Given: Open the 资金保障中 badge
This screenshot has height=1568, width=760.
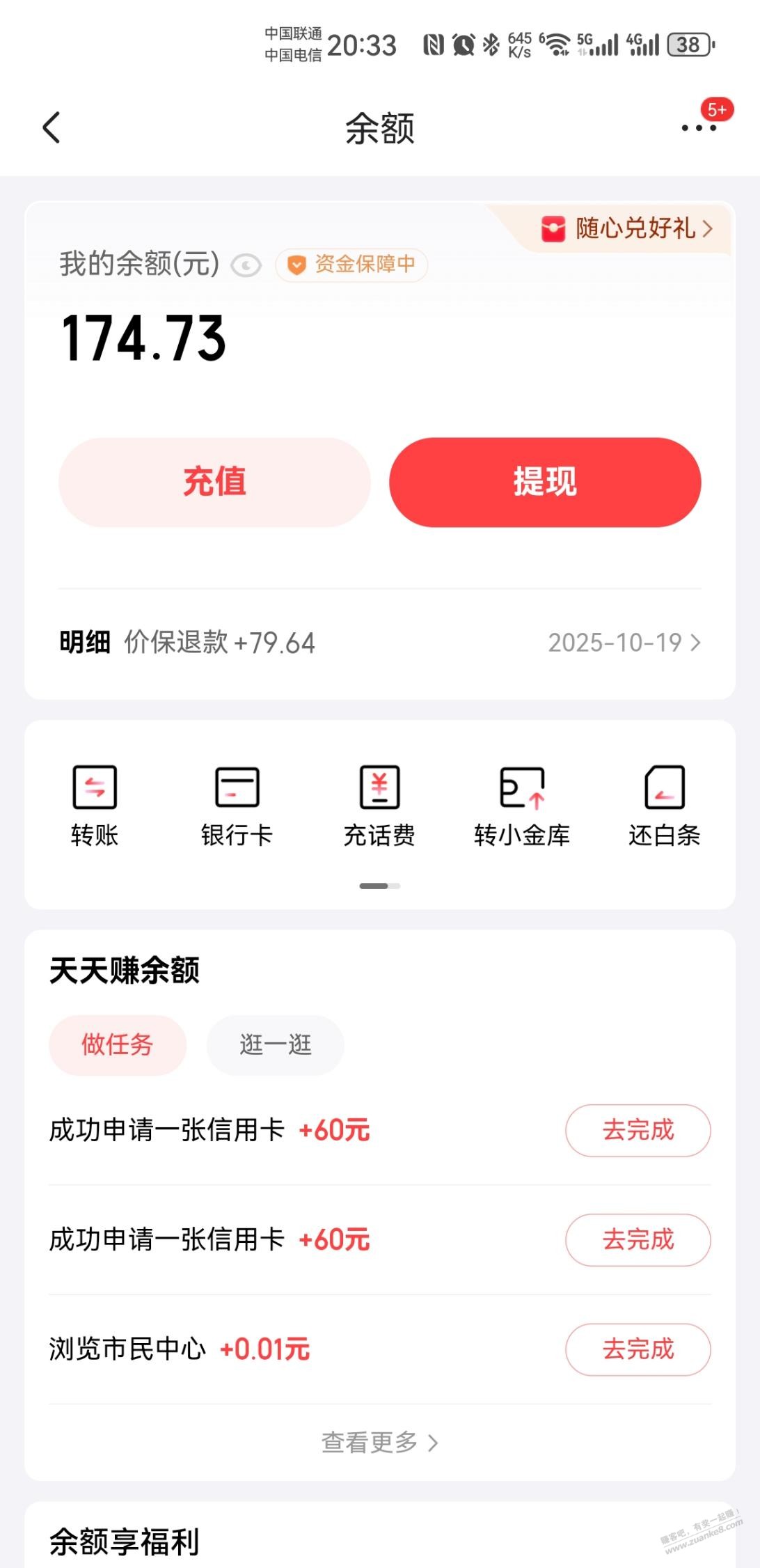Looking at the screenshot, I should point(351,265).
